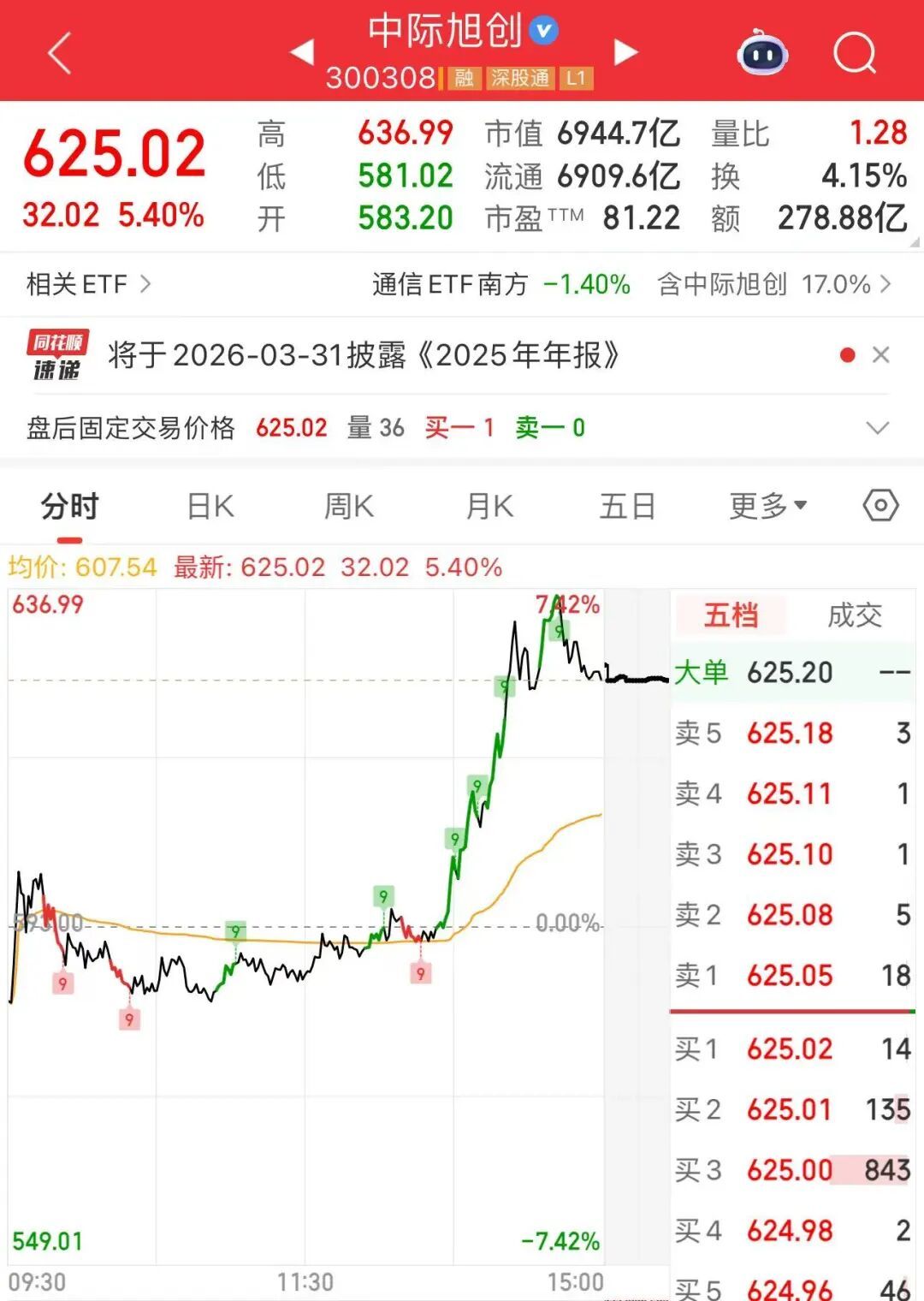Switch to the 周K chart
Image resolution: width=924 pixels, height=1301 pixels.
pos(349,507)
